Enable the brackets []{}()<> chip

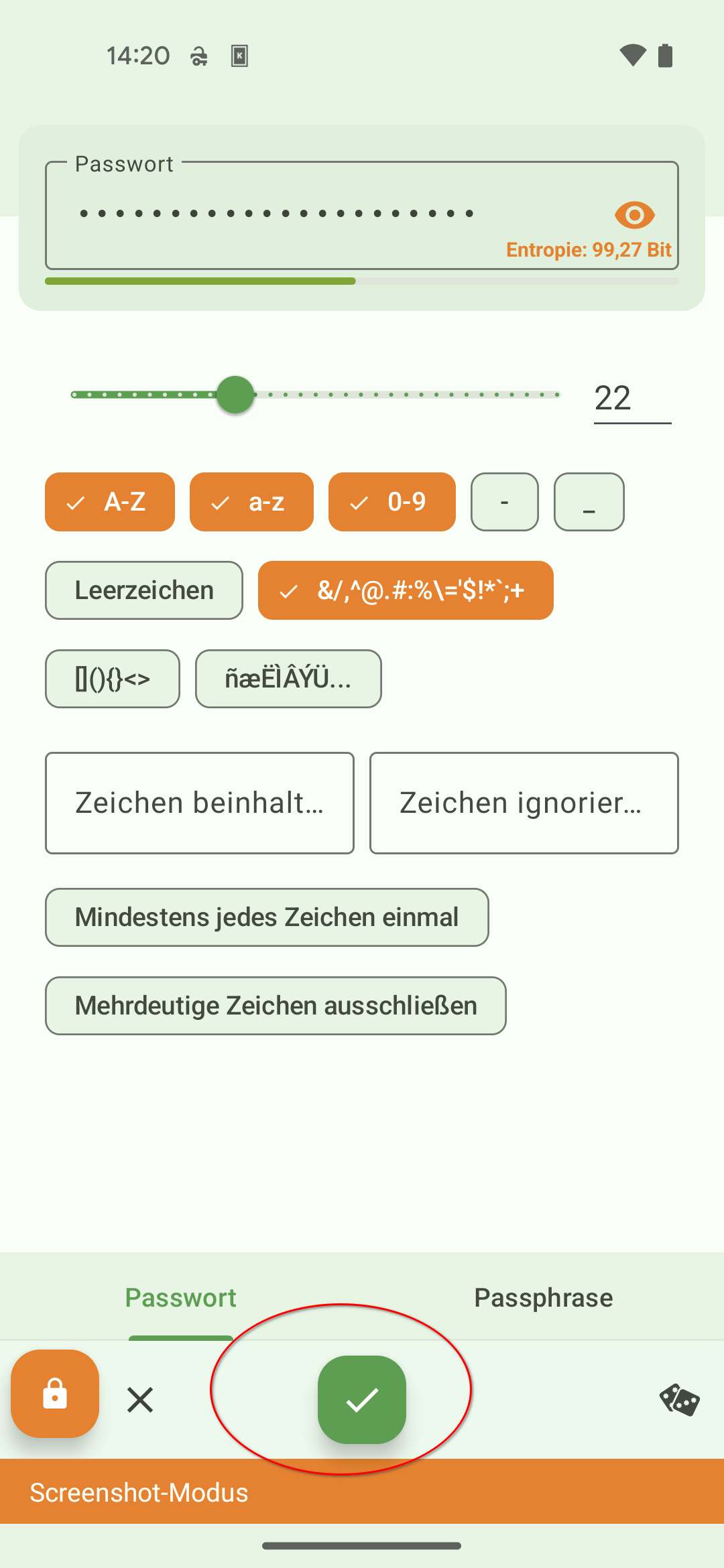pos(113,679)
